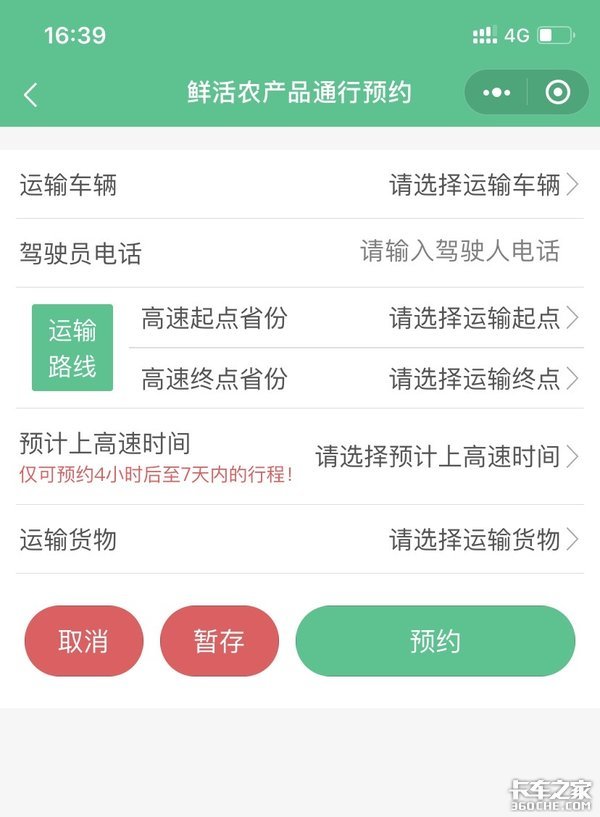This screenshot has width=600, height=817.
Task: Close the mini program with the circle button
Action: (x=557, y=93)
